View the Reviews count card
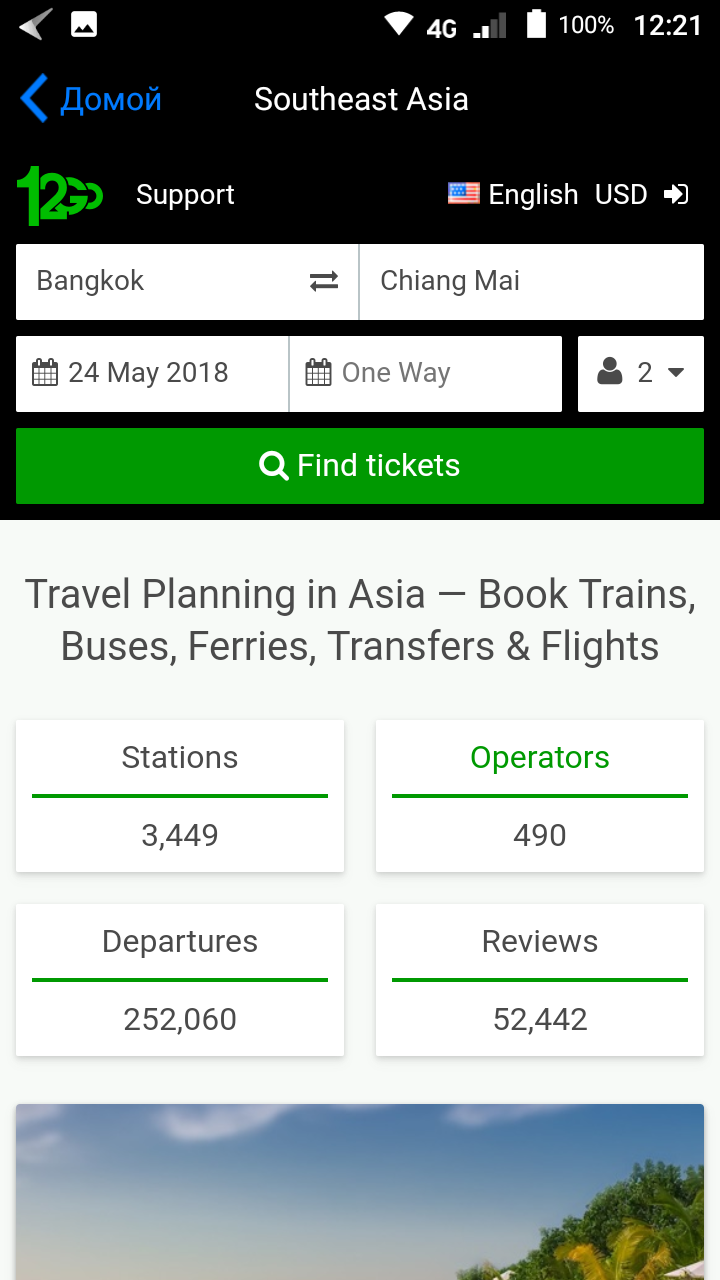The width and height of the screenshot is (720, 1280). pyautogui.click(x=539, y=979)
